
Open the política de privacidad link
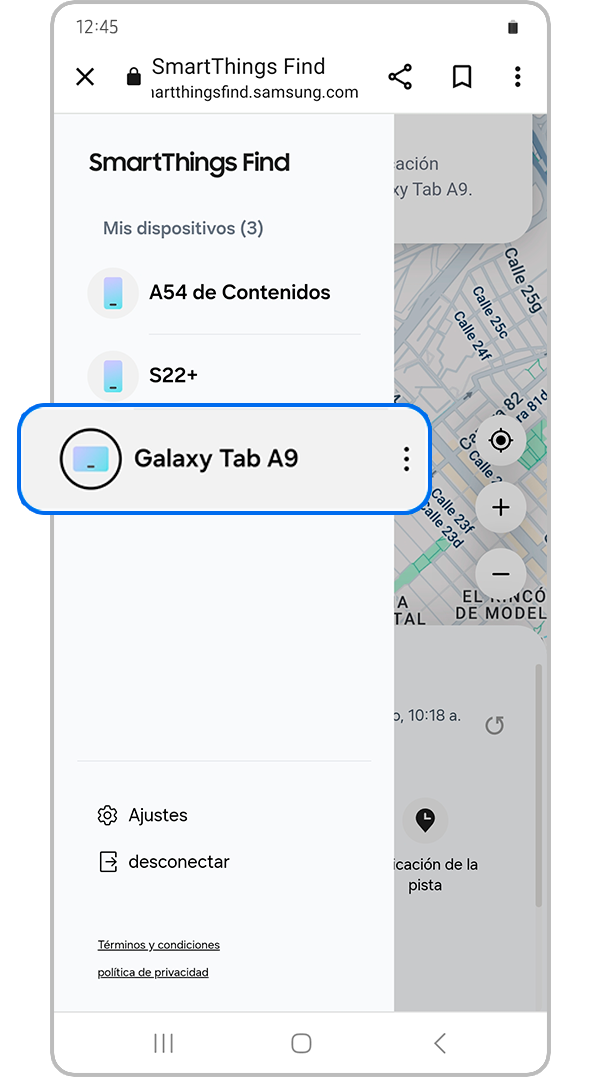coord(153,972)
